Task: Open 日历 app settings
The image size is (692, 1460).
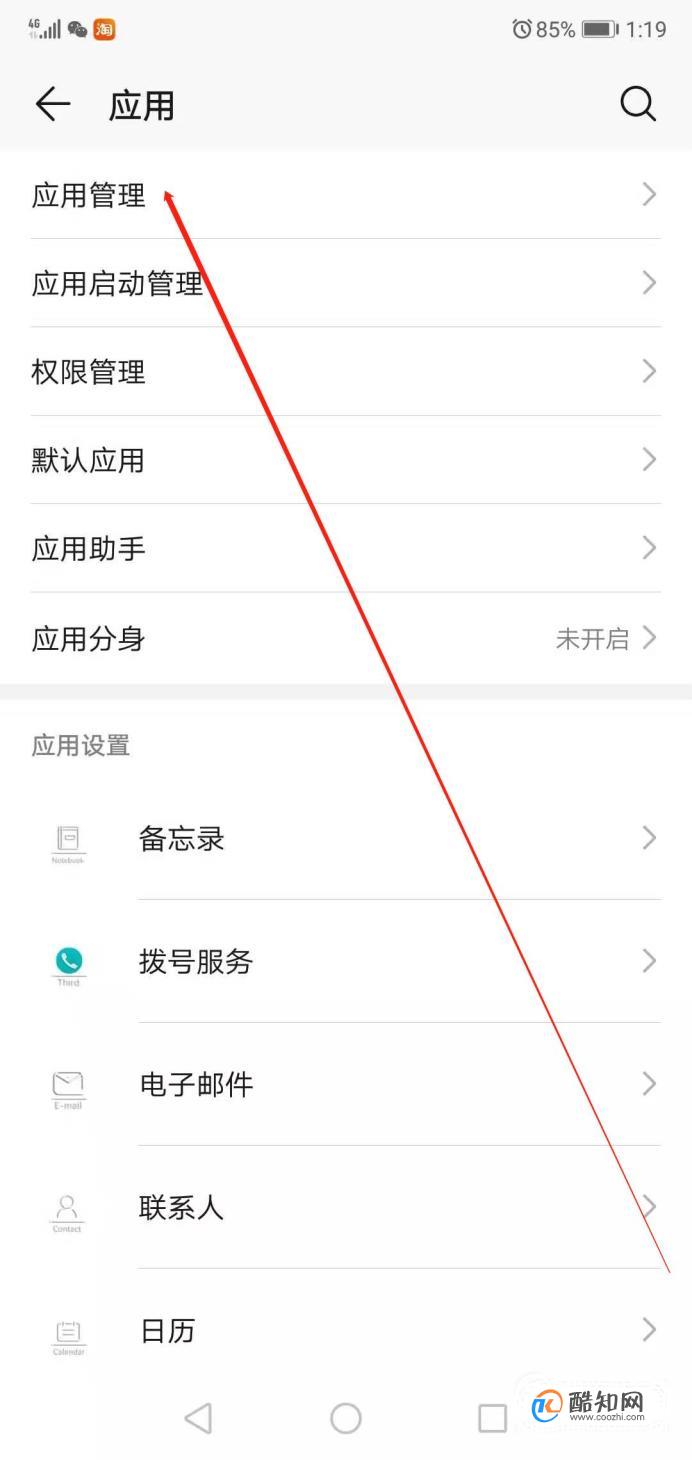Action: click(x=346, y=1330)
